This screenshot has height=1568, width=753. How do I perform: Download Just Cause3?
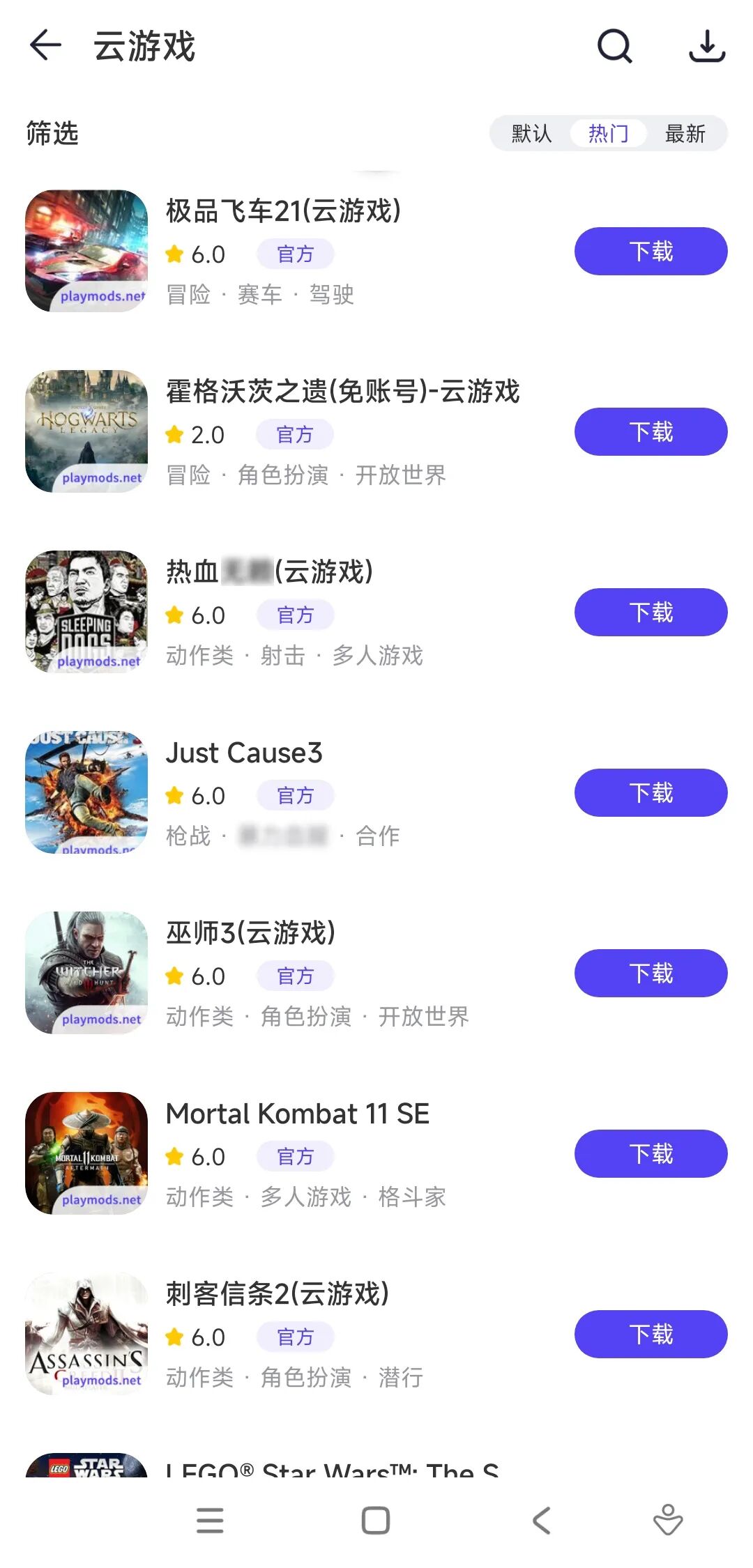tap(651, 792)
